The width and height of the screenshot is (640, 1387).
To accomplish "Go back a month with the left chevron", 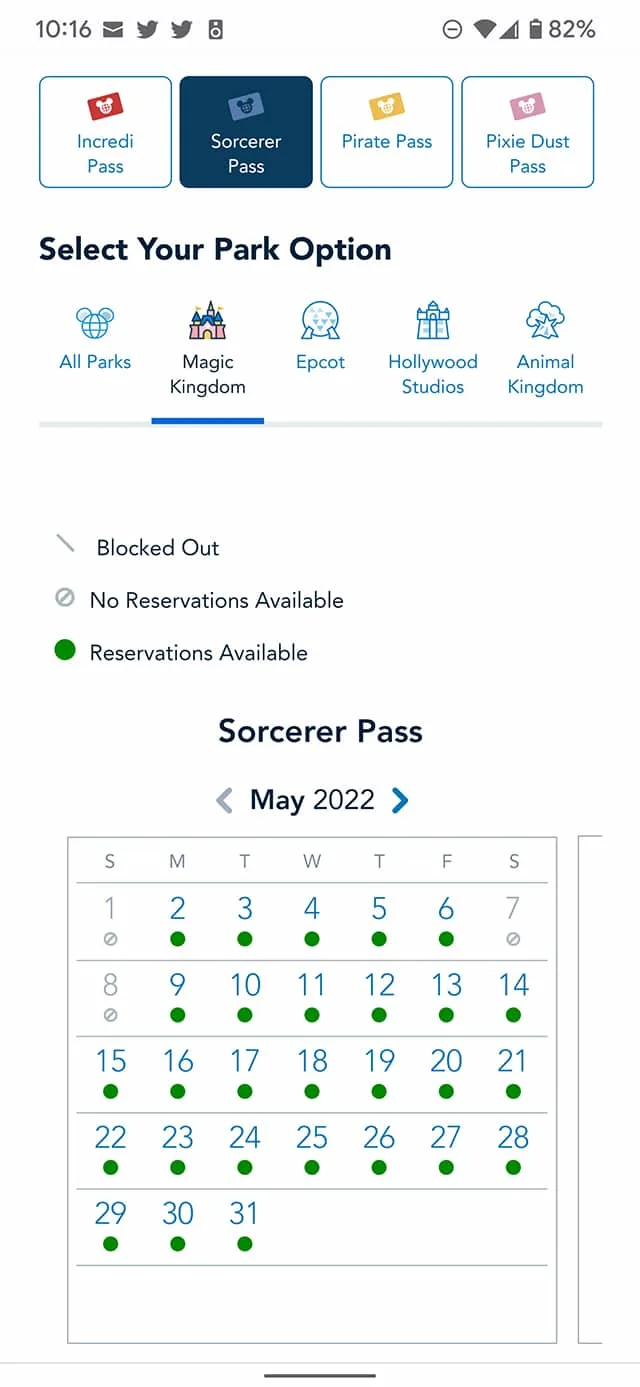I will (224, 800).
